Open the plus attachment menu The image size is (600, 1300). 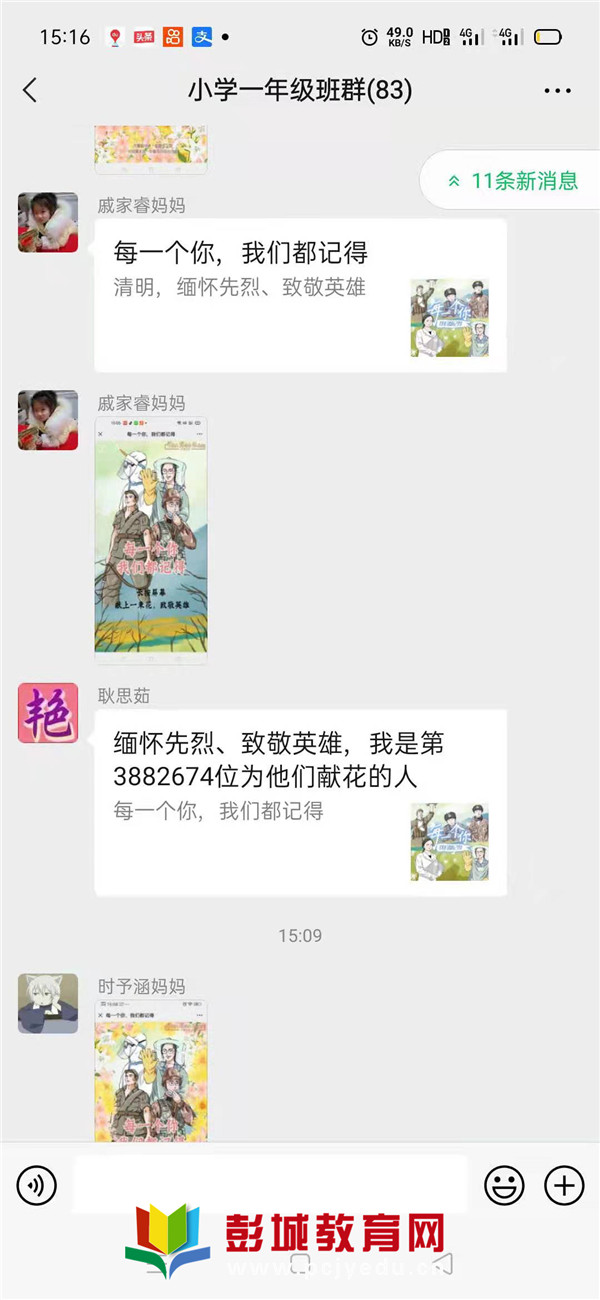click(563, 1186)
